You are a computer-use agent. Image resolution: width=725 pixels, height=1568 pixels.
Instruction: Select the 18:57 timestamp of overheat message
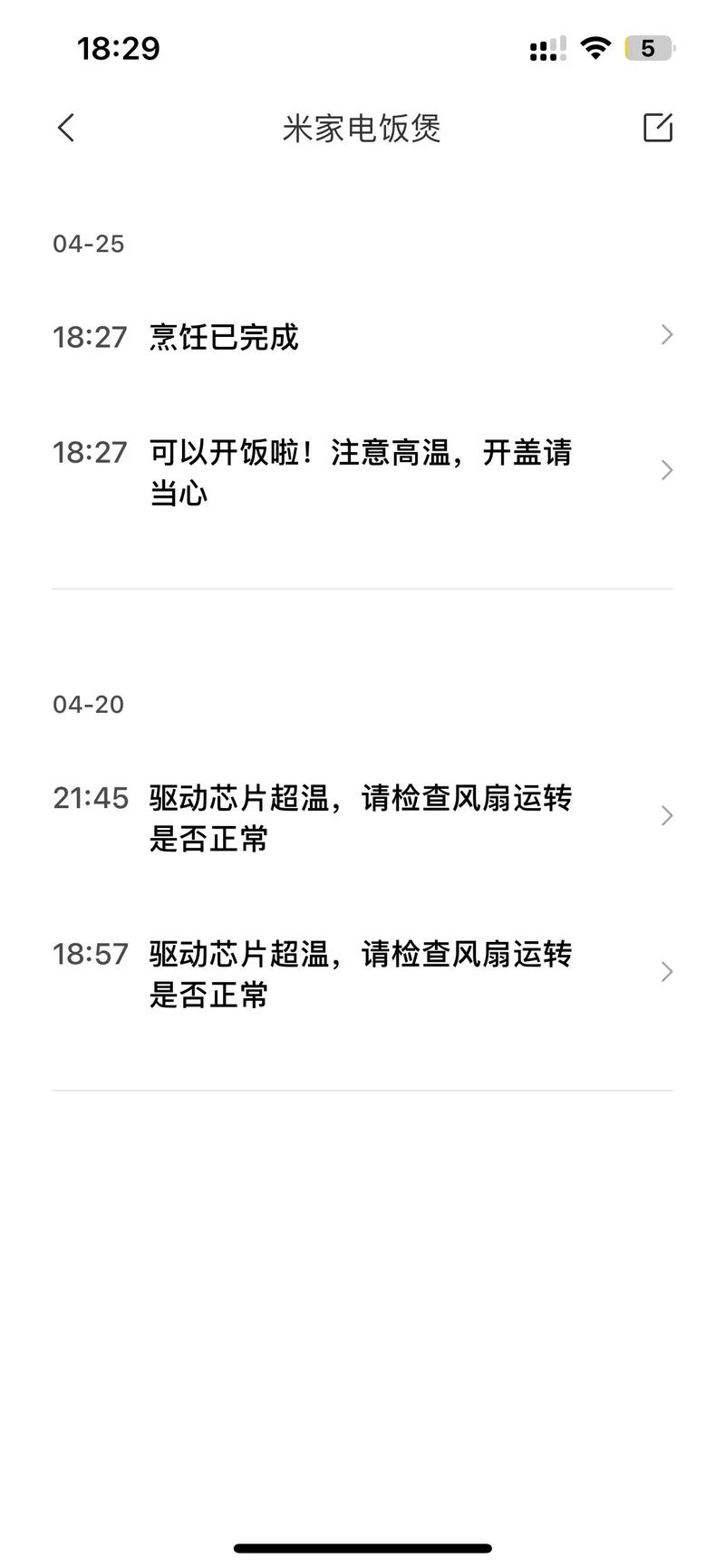[91, 954]
